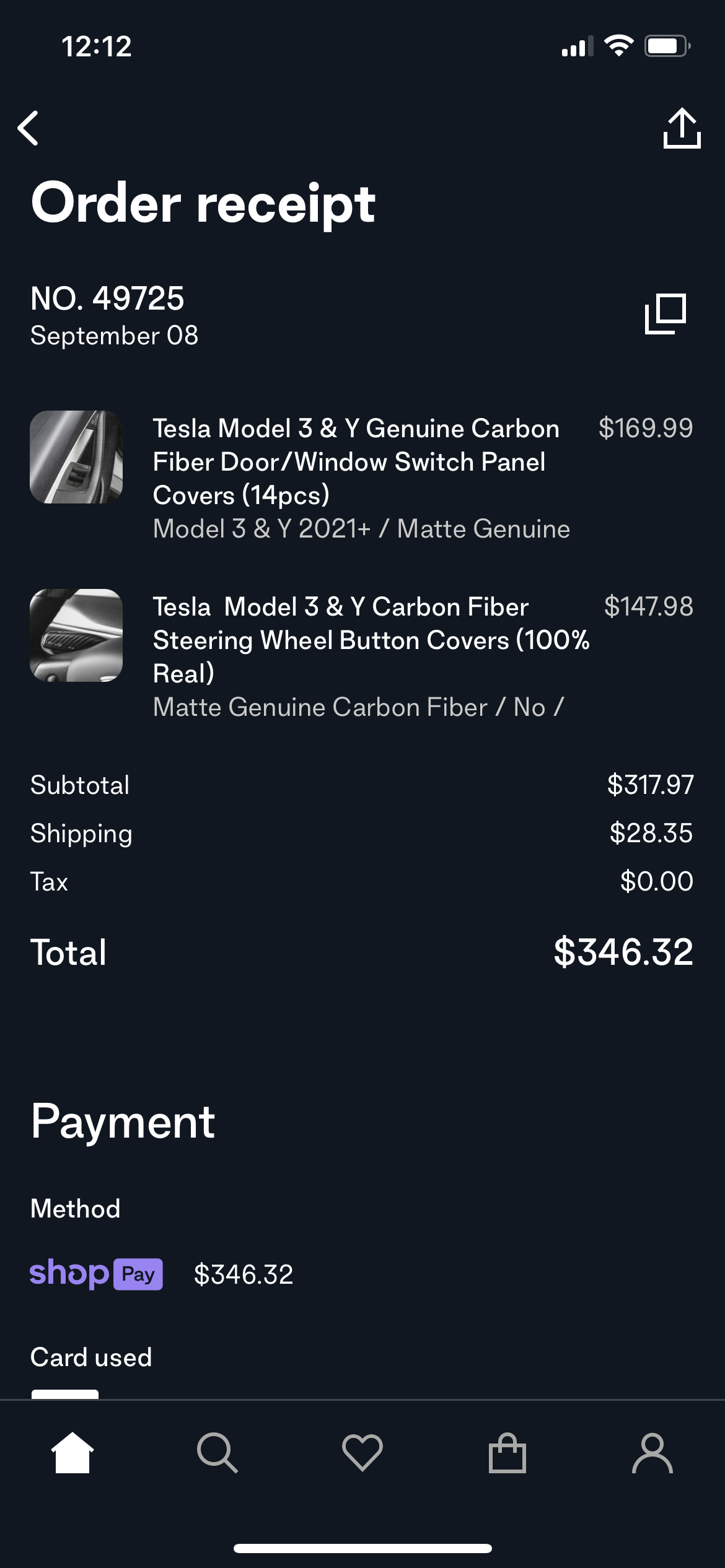This screenshot has width=725, height=1568.
Task: Open the Favorites heart tab
Action: click(x=362, y=1453)
